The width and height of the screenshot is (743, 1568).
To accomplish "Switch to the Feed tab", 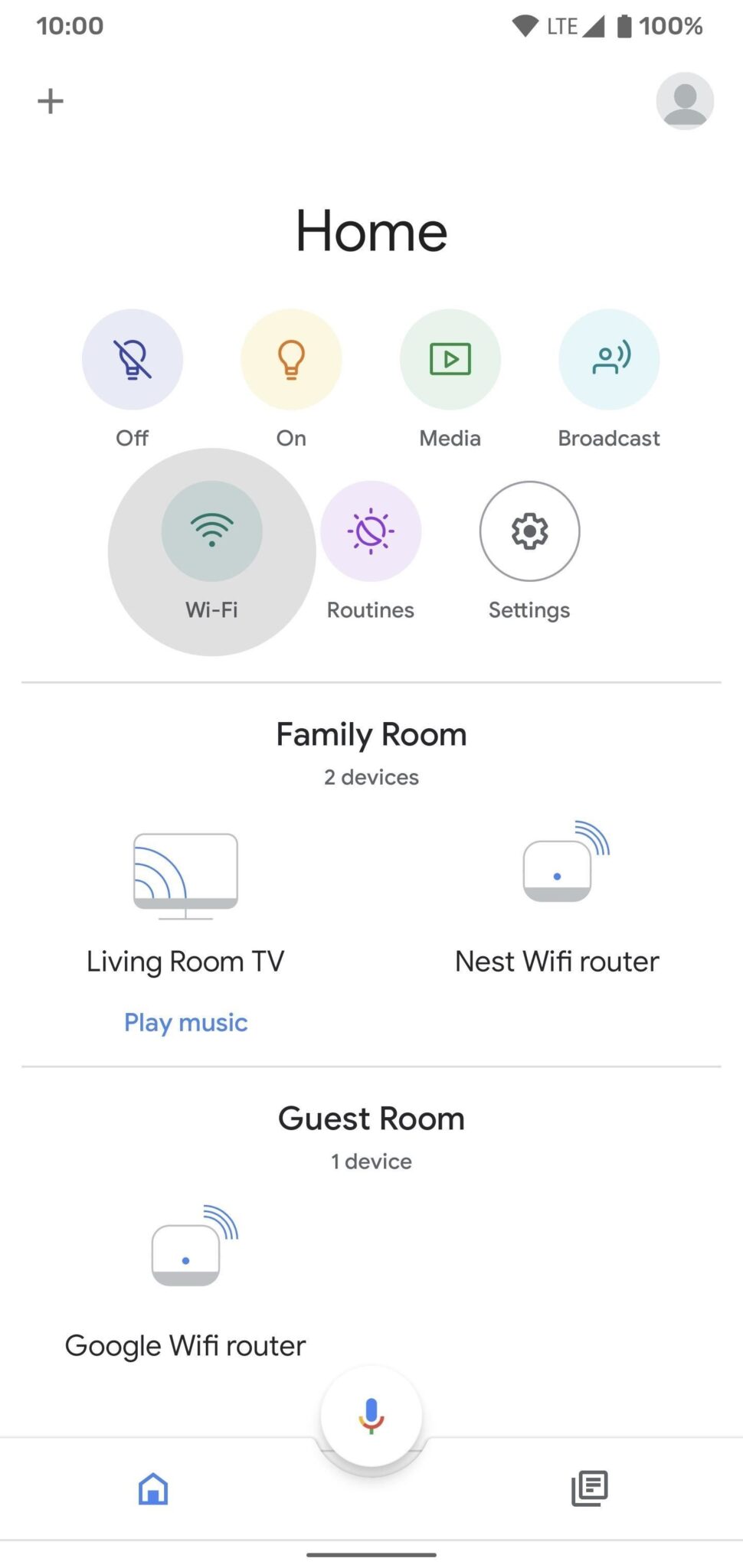I will pyautogui.click(x=590, y=1488).
